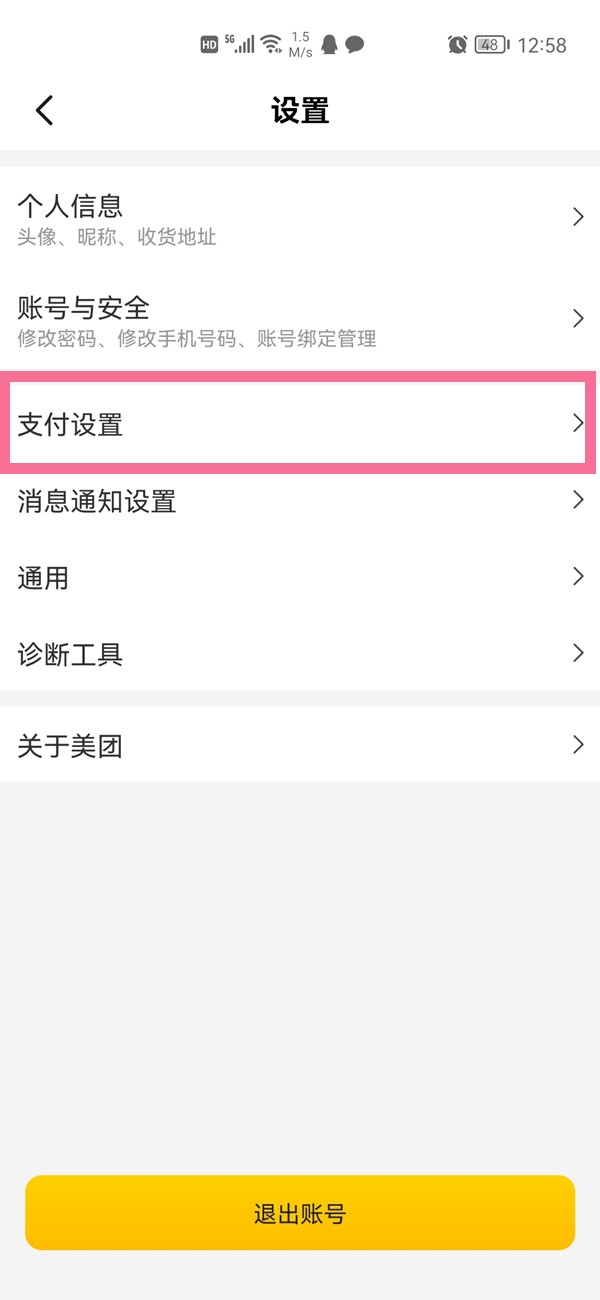Open 账号与安全 settings

tap(300, 320)
